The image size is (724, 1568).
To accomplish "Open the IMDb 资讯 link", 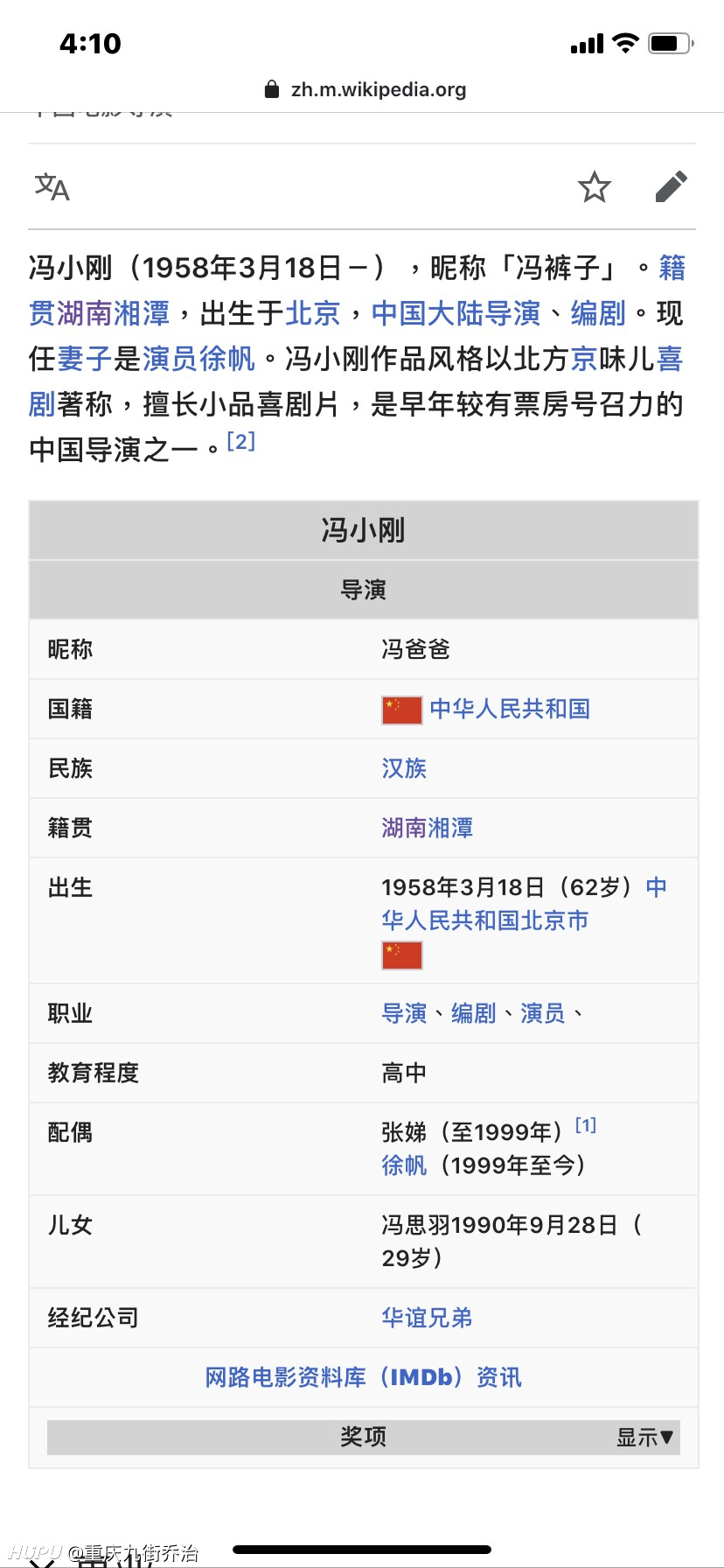I will tap(363, 1377).
